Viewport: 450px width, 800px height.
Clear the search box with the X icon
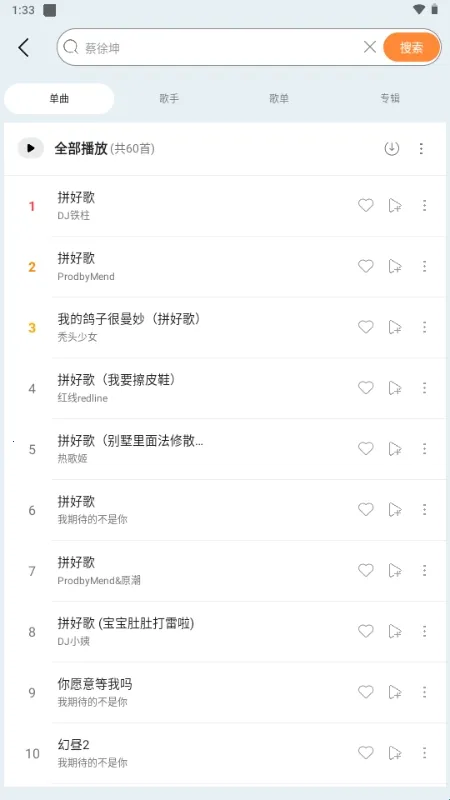point(369,47)
